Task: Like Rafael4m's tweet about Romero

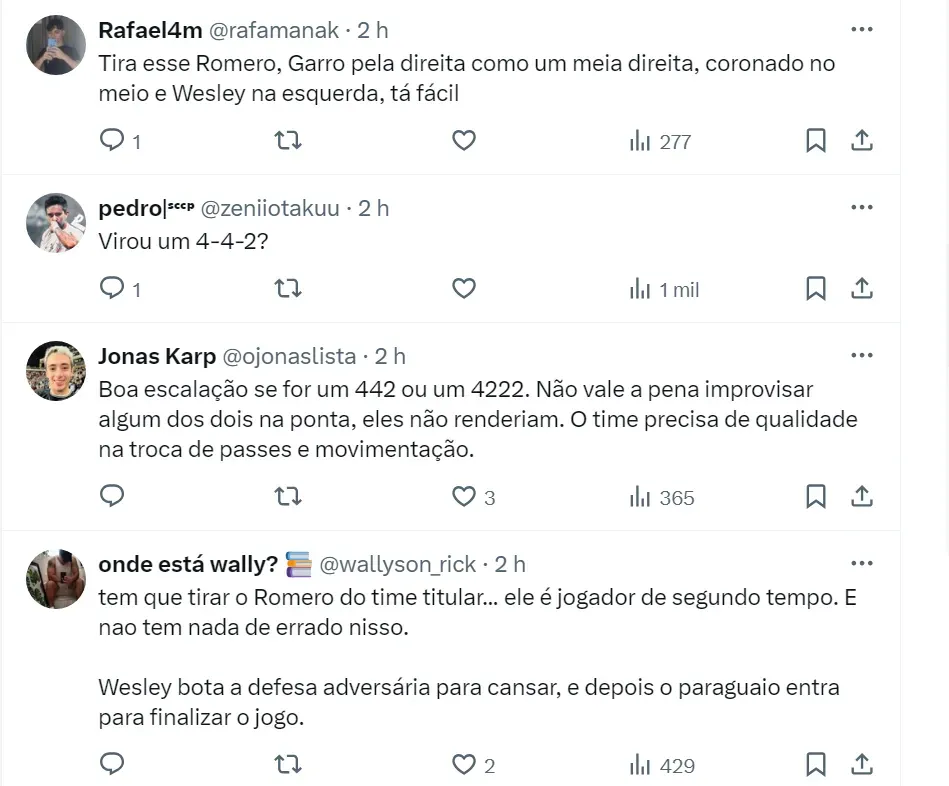Action: tap(463, 141)
